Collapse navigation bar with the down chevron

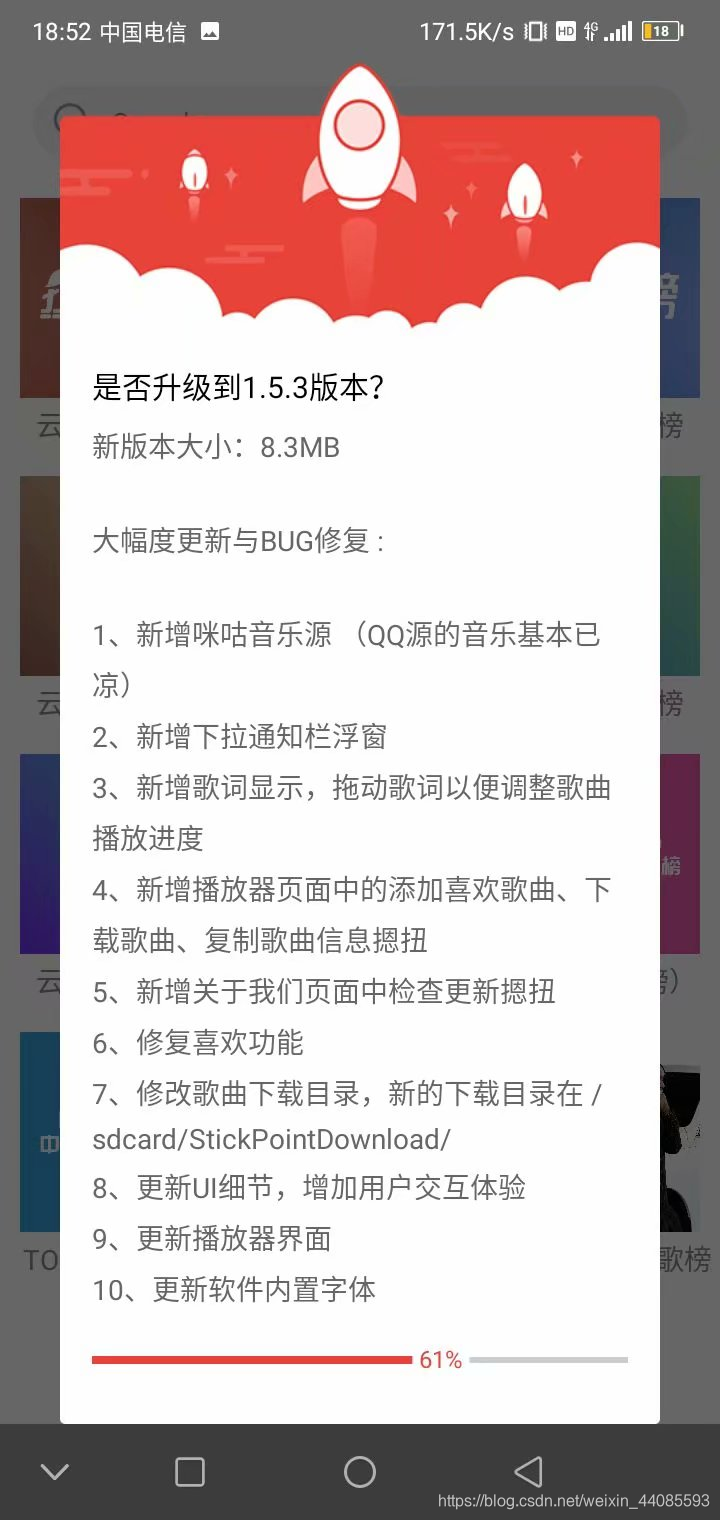[55, 1471]
